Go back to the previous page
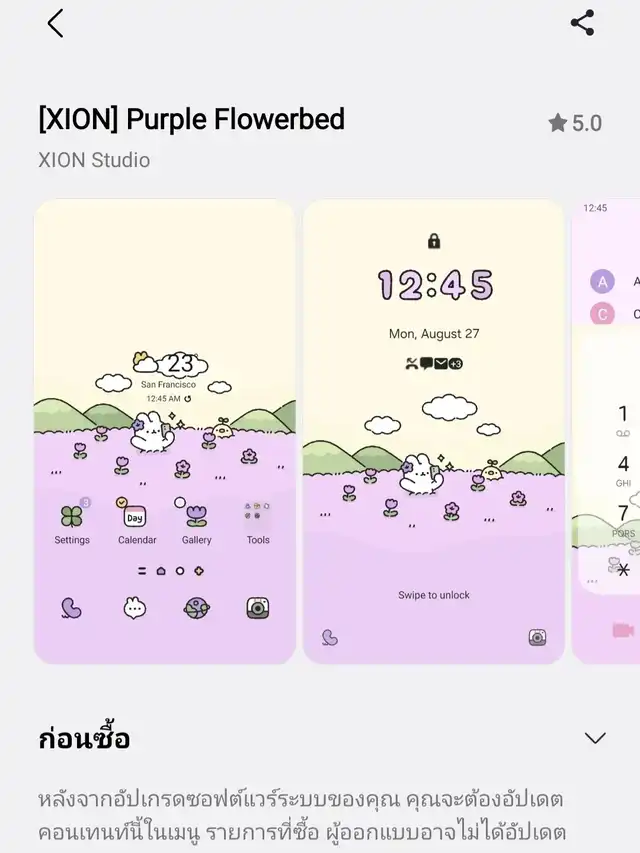Screen dimensions: 640x853 click(x=55, y=23)
